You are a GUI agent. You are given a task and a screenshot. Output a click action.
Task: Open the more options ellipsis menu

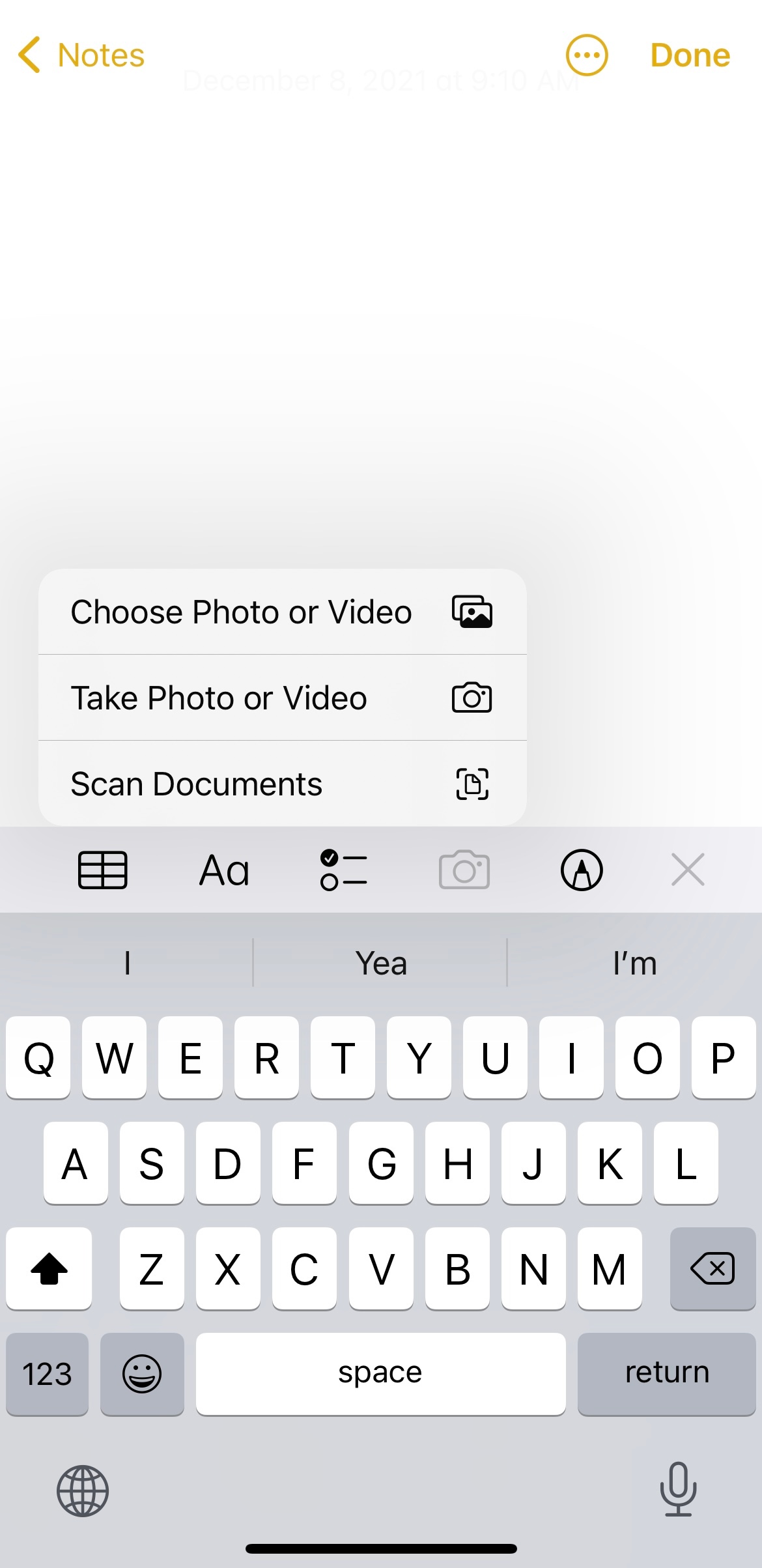point(587,55)
